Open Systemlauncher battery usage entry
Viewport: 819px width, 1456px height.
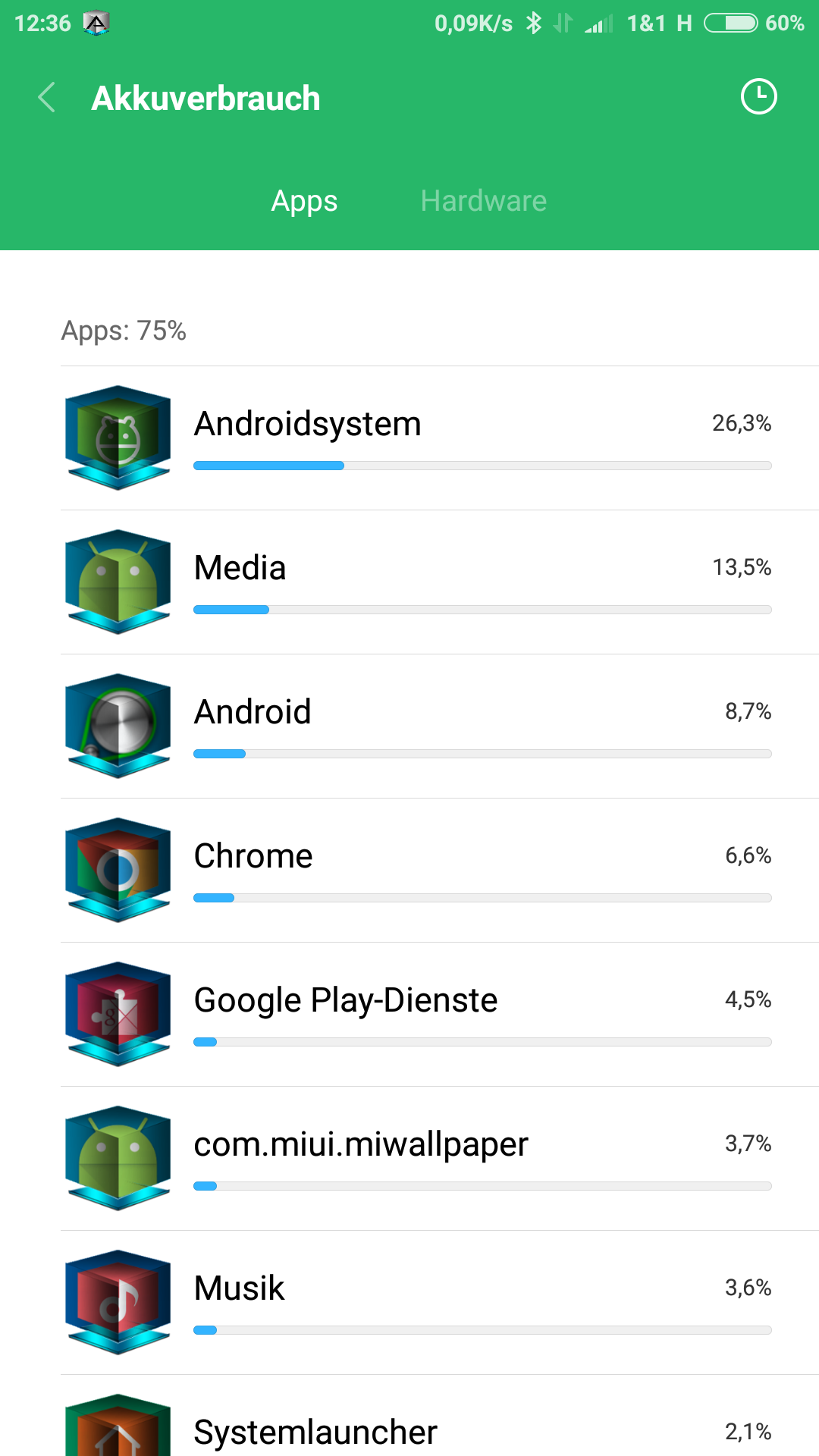click(x=440, y=1416)
